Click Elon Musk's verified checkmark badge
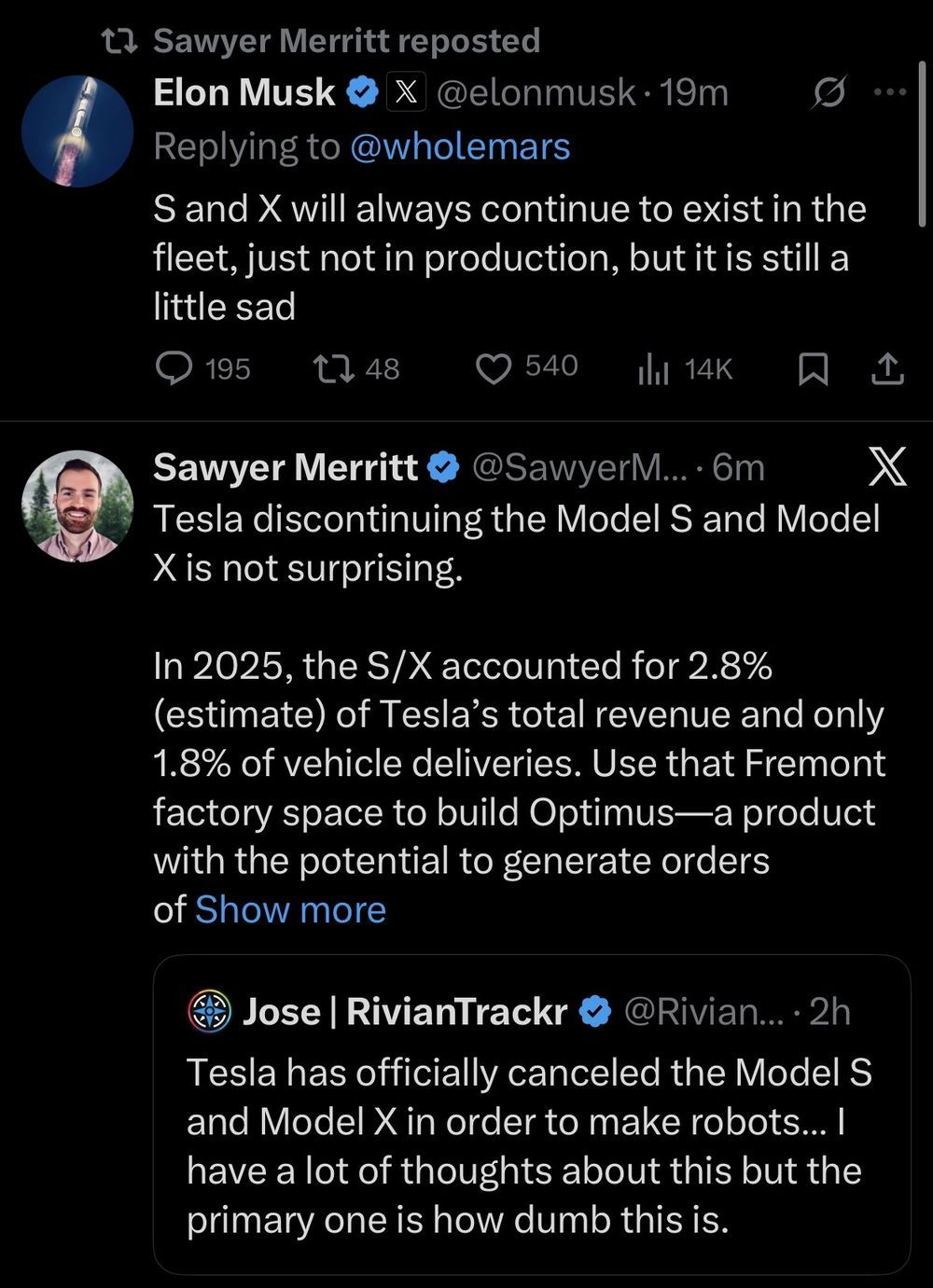Image resolution: width=933 pixels, height=1288 pixels. pyautogui.click(x=362, y=91)
